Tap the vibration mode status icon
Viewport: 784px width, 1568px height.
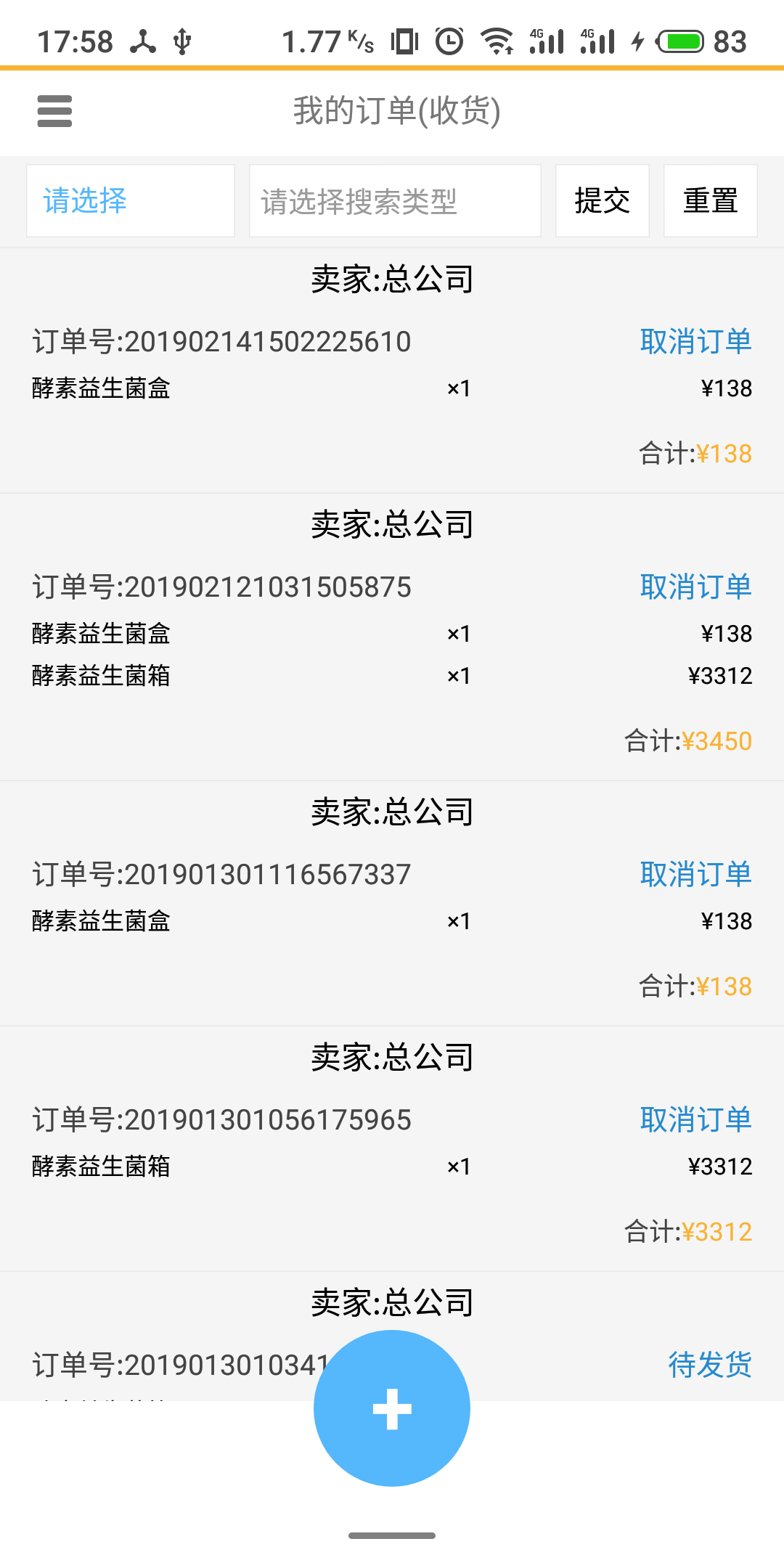[405, 41]
